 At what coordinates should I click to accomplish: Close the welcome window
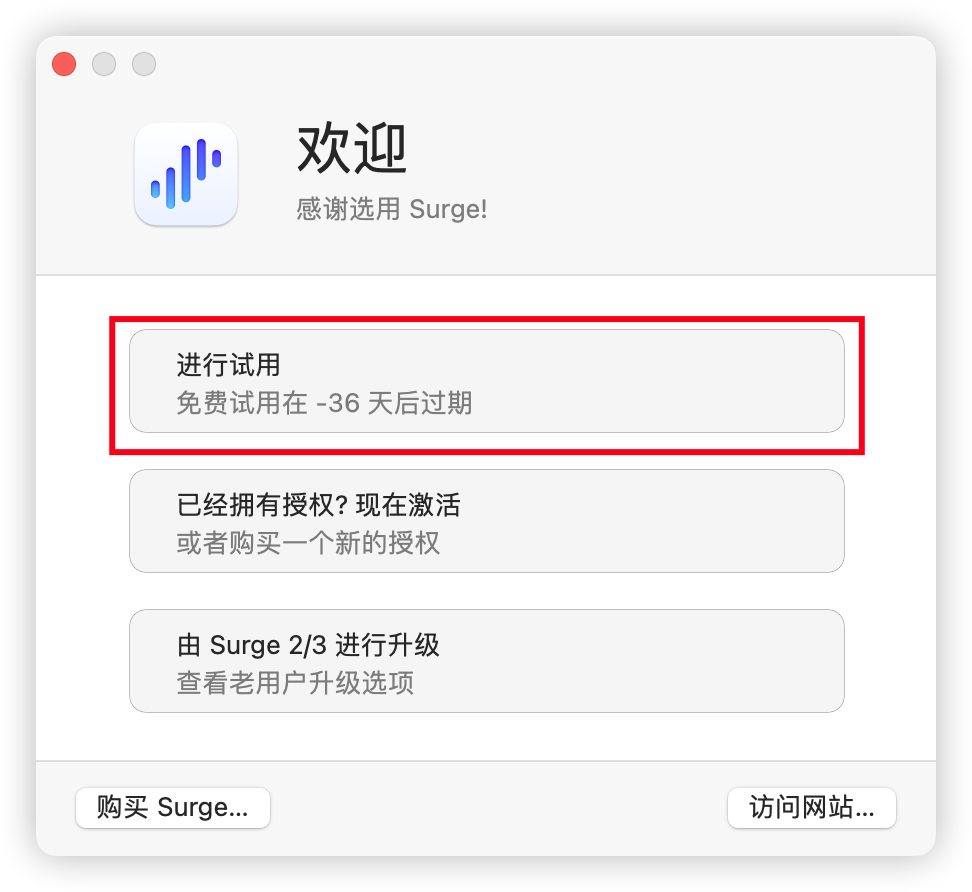[x=64, y=64]
